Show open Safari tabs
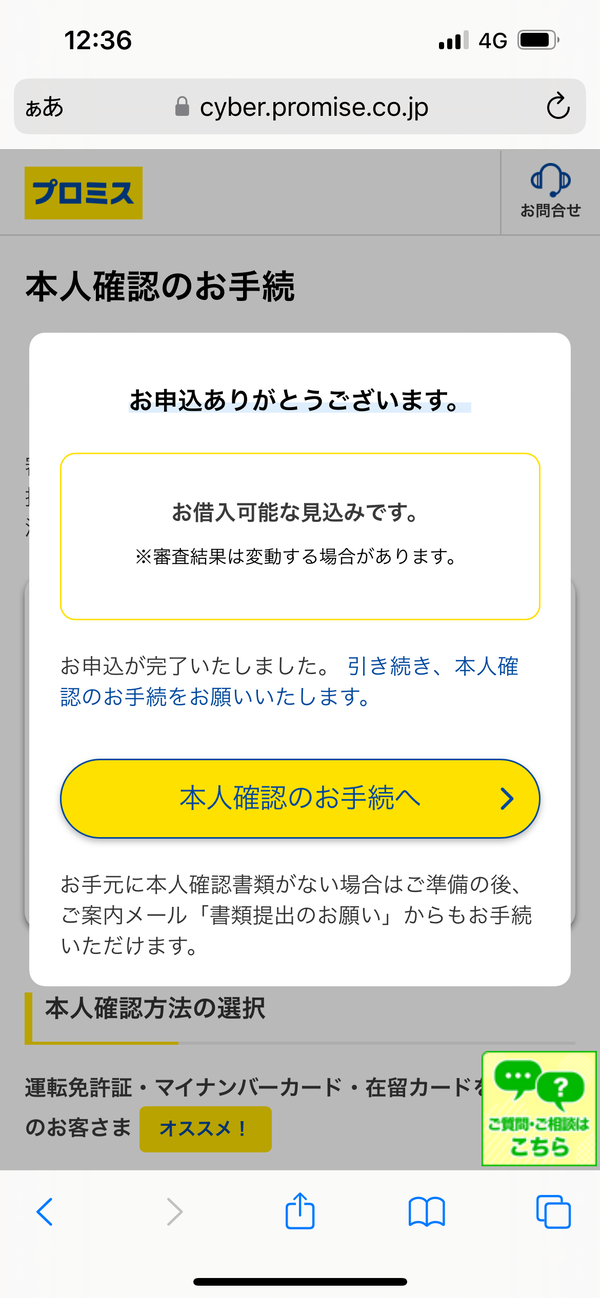The image size is (600, 1298). coord(553,1212)
